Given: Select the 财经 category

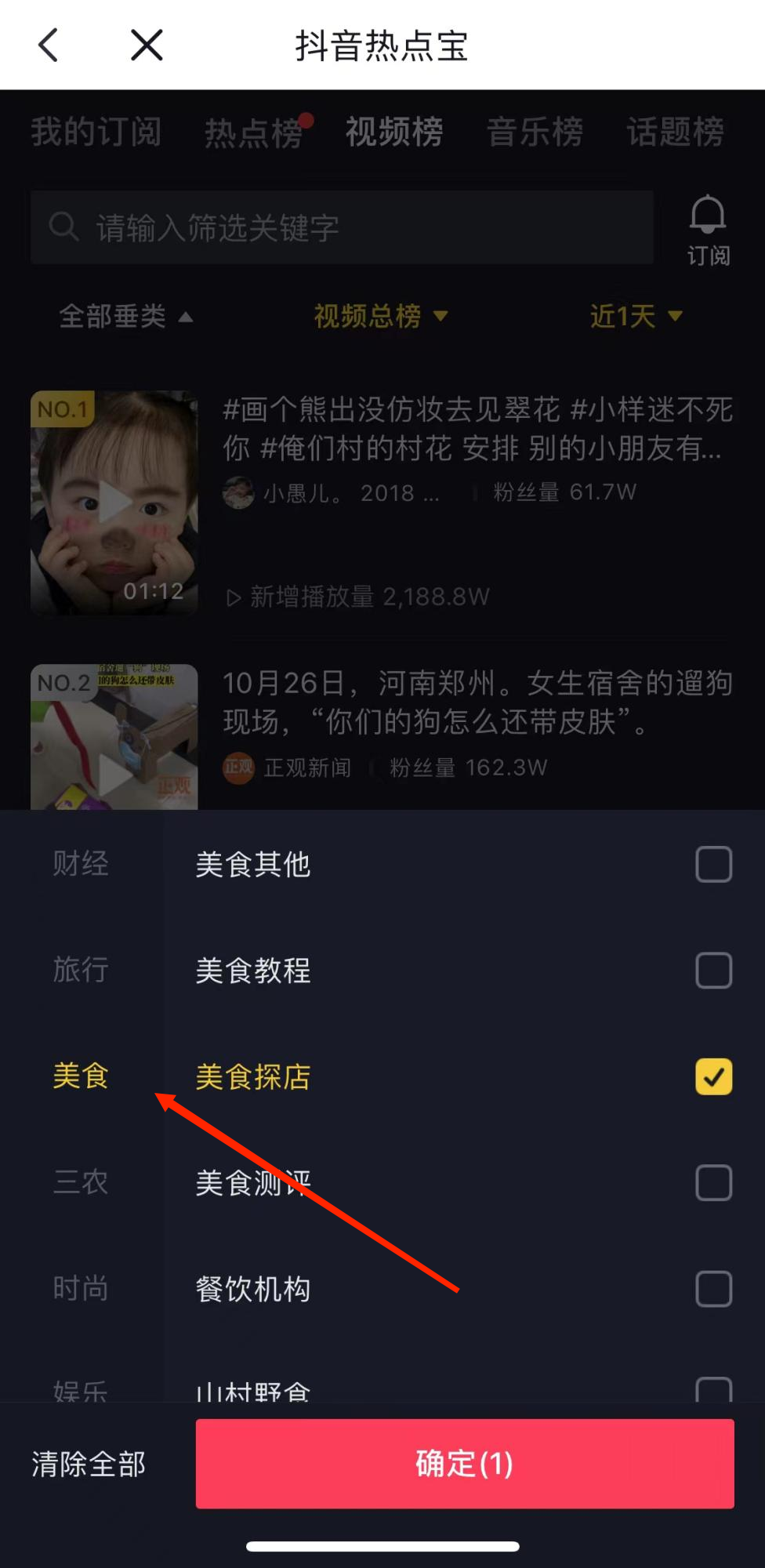Looking at the screenshot, I should (81, 864).
